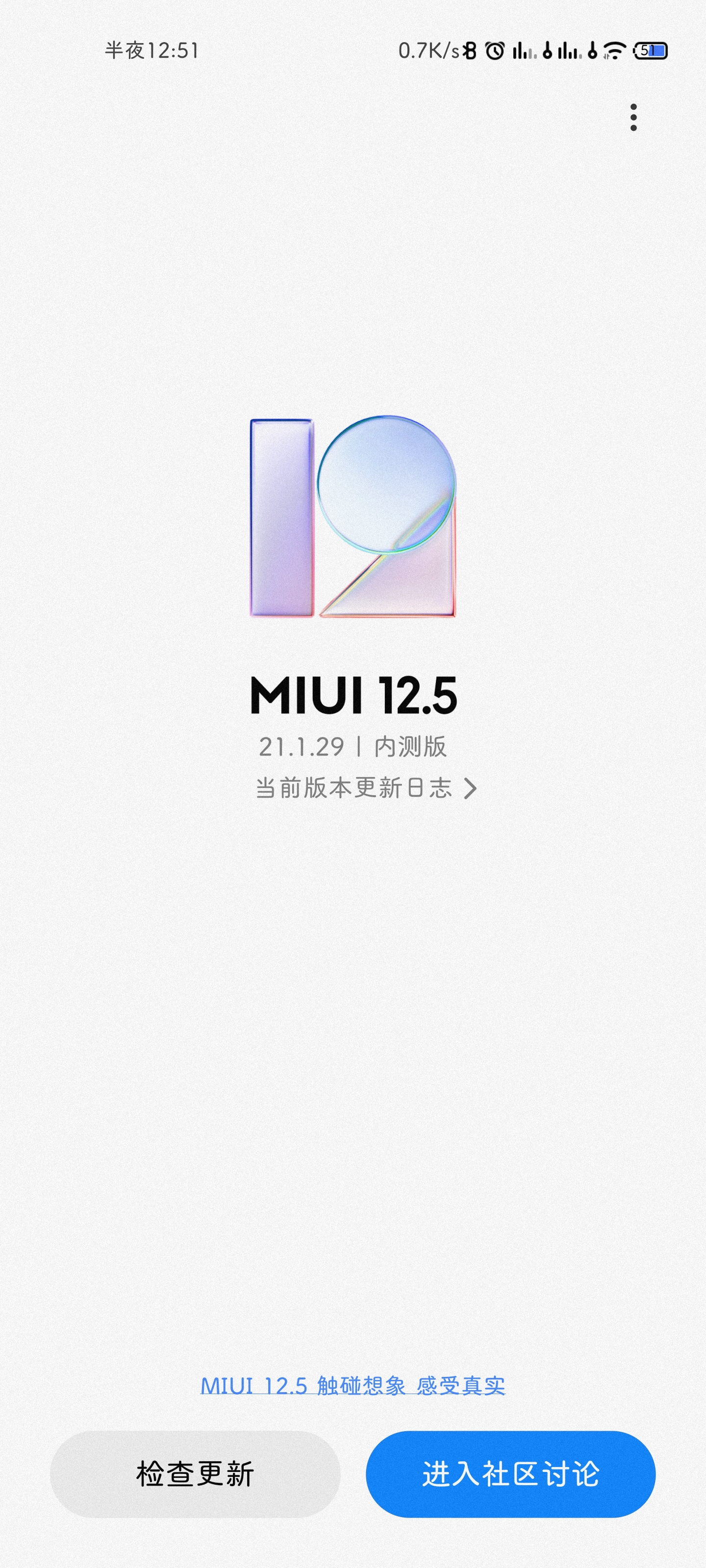Click the SIM 2 signal bars icon

[571, 52]
